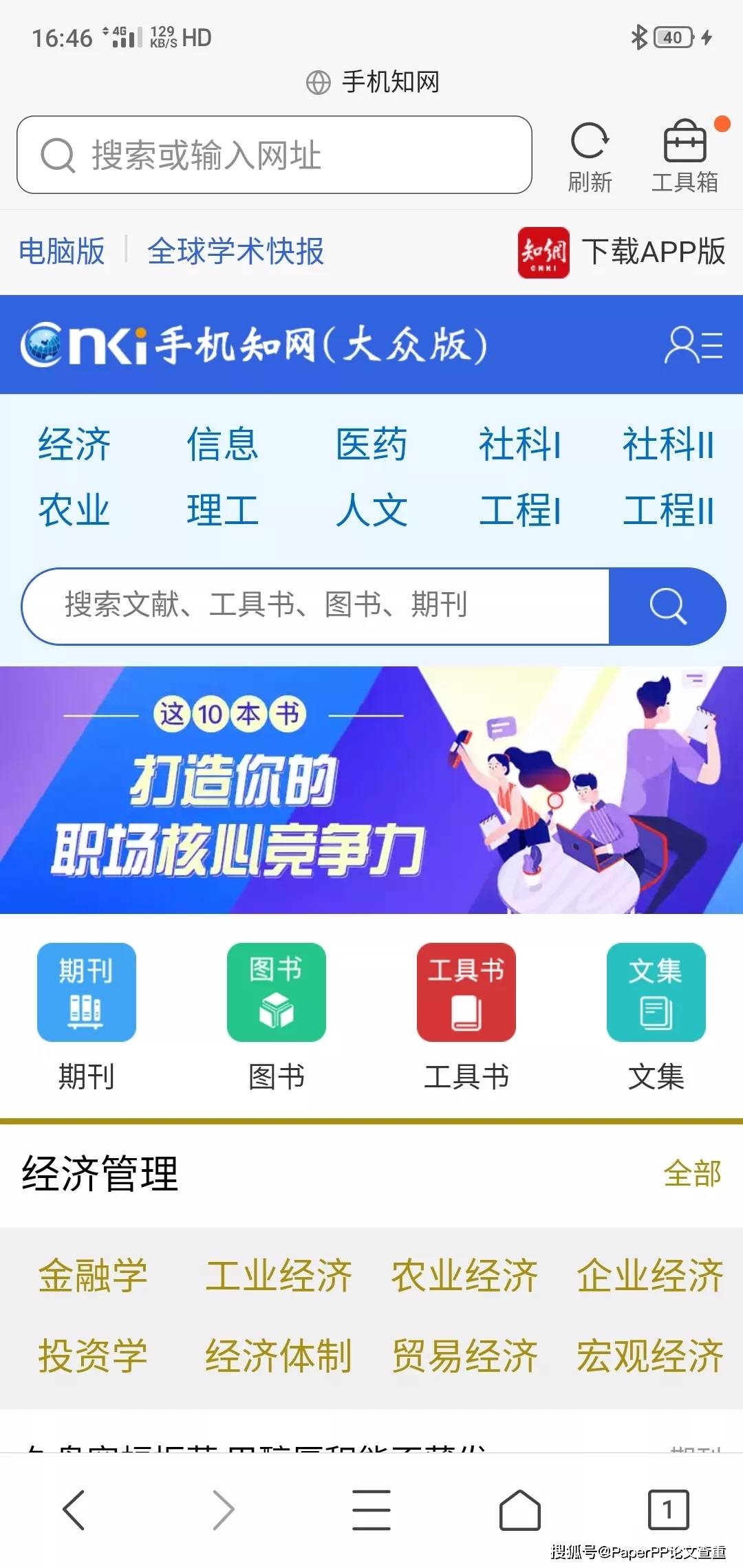Screen dimensions: 743x1568
Task: Tap the CNKI 手机知网 logo
Action: [255, 346]
